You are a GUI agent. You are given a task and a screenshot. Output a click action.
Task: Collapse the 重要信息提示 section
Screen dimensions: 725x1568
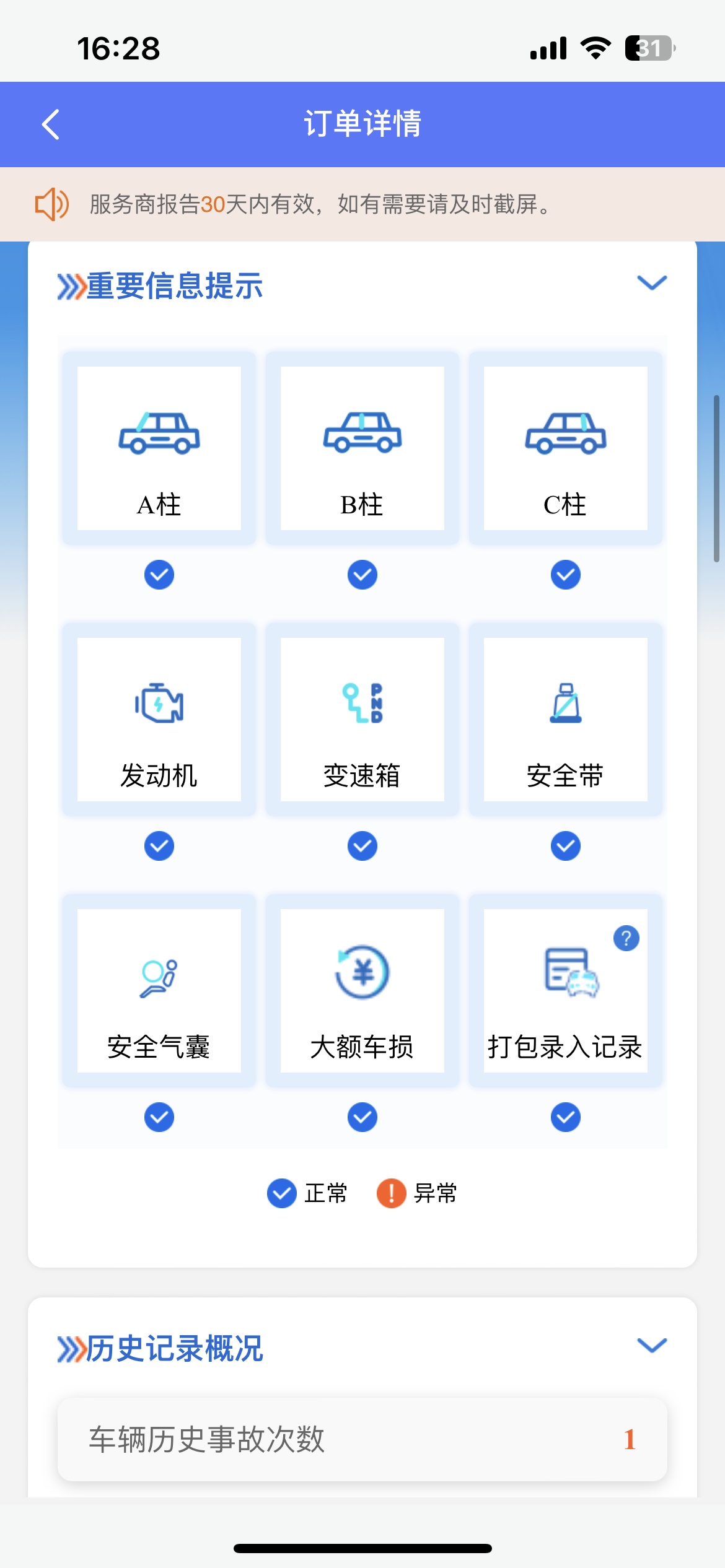coord(652,283)
